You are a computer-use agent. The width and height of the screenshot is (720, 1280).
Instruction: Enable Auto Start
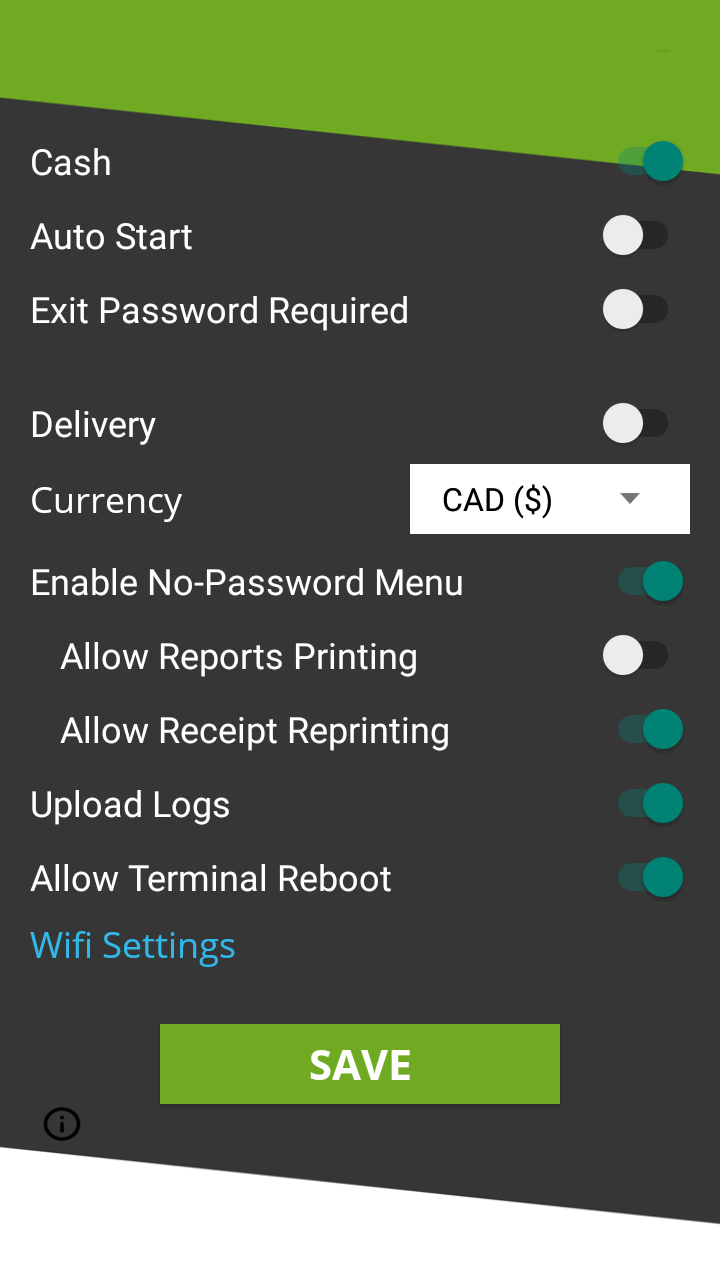point(636,235)
